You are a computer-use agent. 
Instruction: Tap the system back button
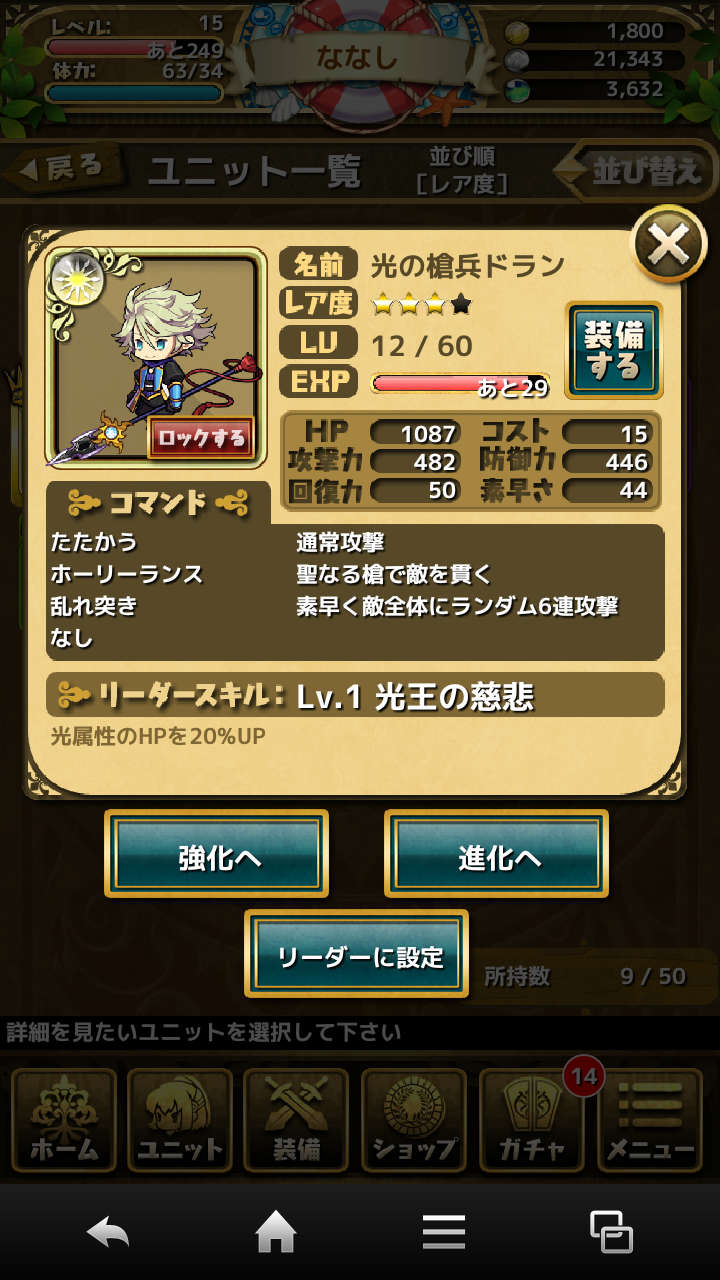(108, 1232)
